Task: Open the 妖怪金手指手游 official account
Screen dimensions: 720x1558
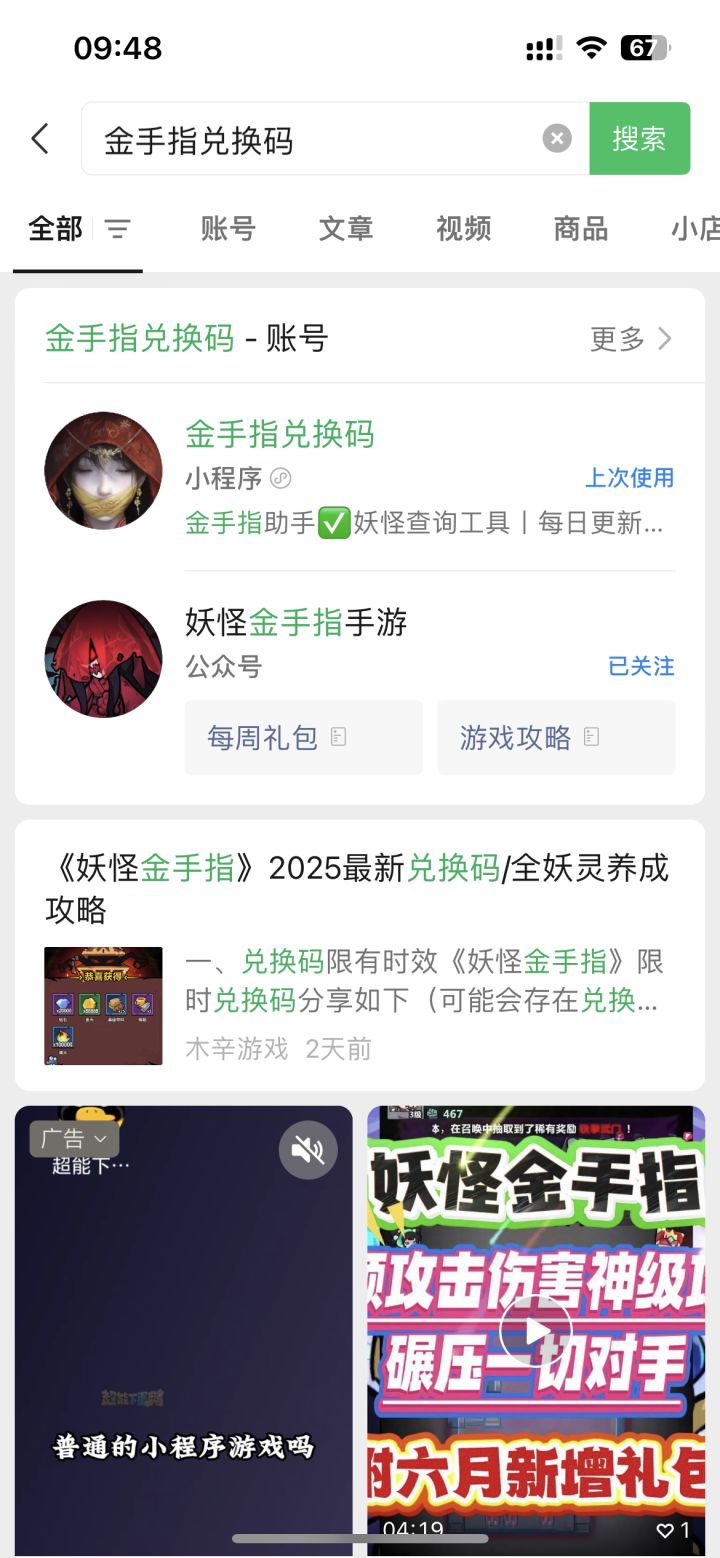Action: (296, 623)
